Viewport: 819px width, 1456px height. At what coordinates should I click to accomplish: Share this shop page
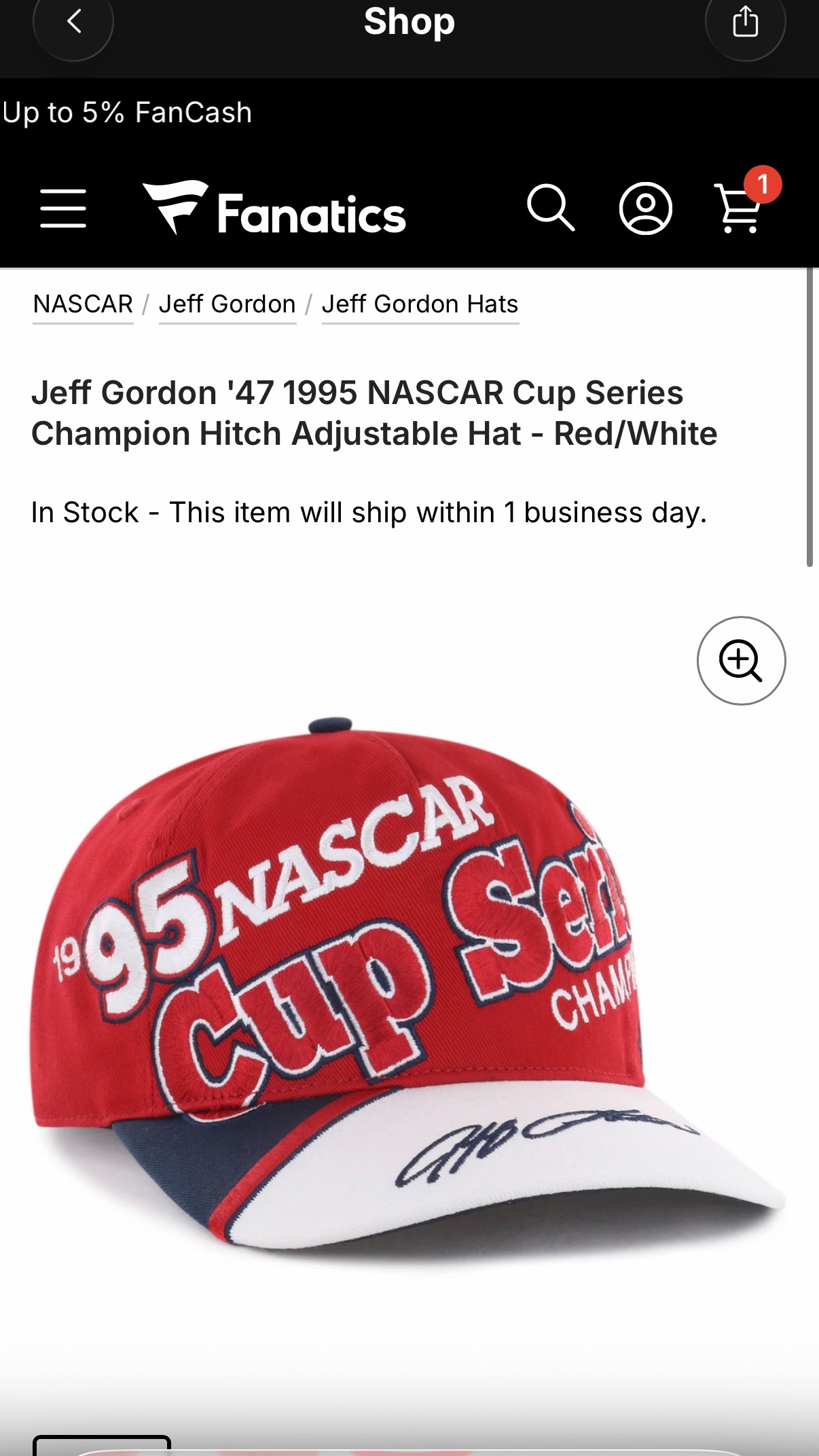coord(745,22)
